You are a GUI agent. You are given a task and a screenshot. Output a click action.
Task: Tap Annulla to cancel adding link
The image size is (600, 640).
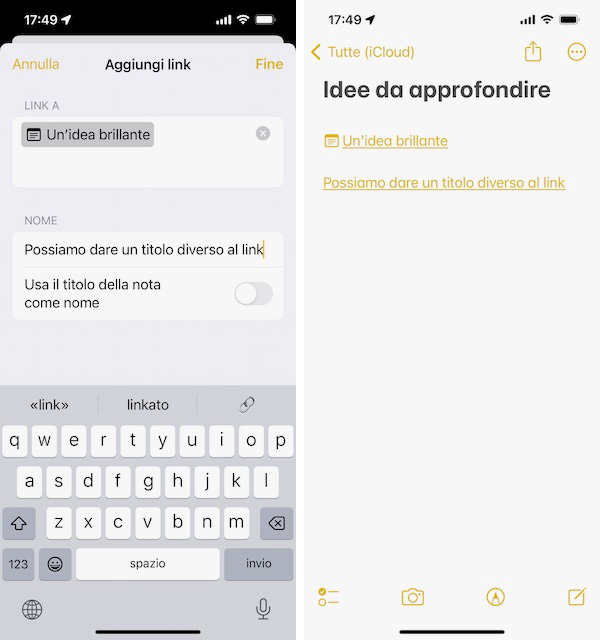[x=36, y=64]
